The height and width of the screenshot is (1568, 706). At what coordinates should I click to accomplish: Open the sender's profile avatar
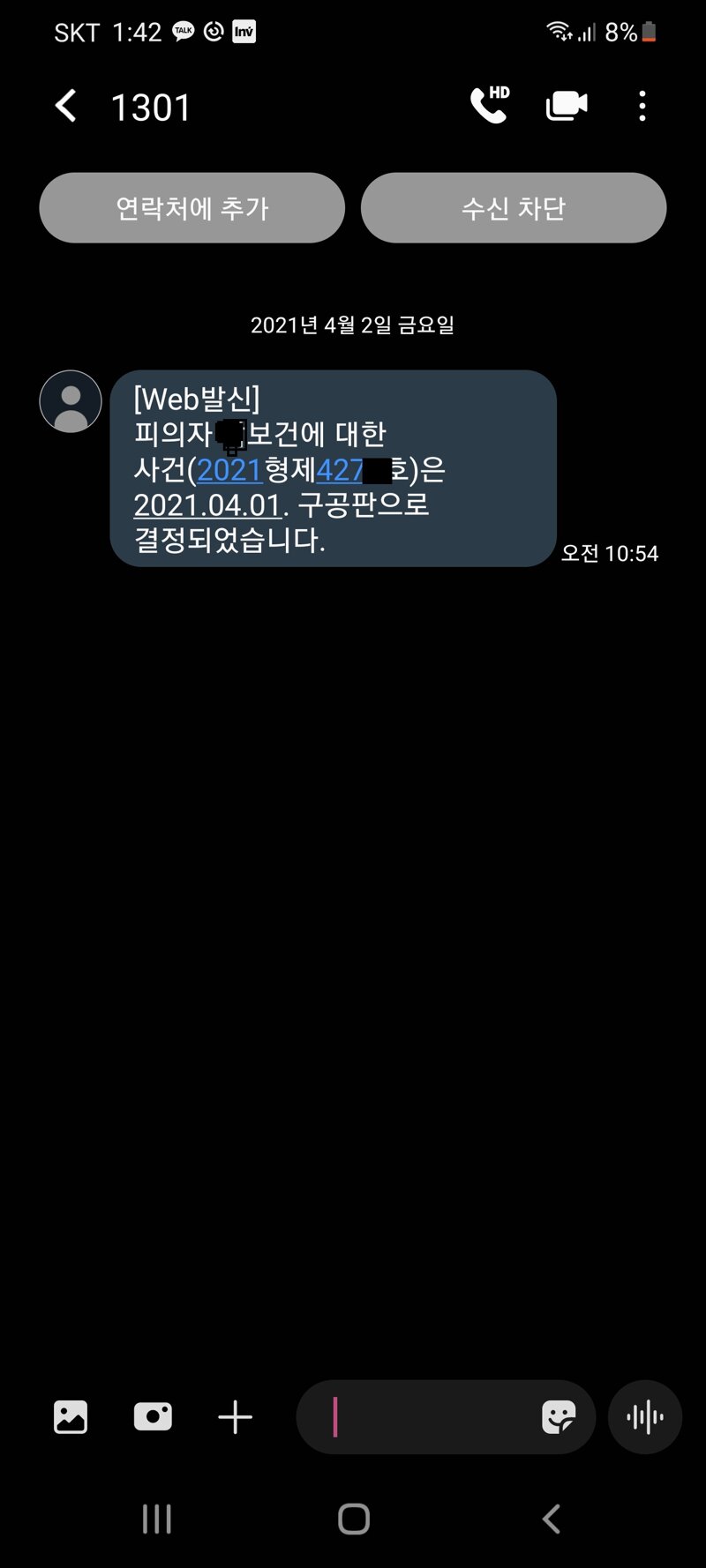(x=71, y=401)
